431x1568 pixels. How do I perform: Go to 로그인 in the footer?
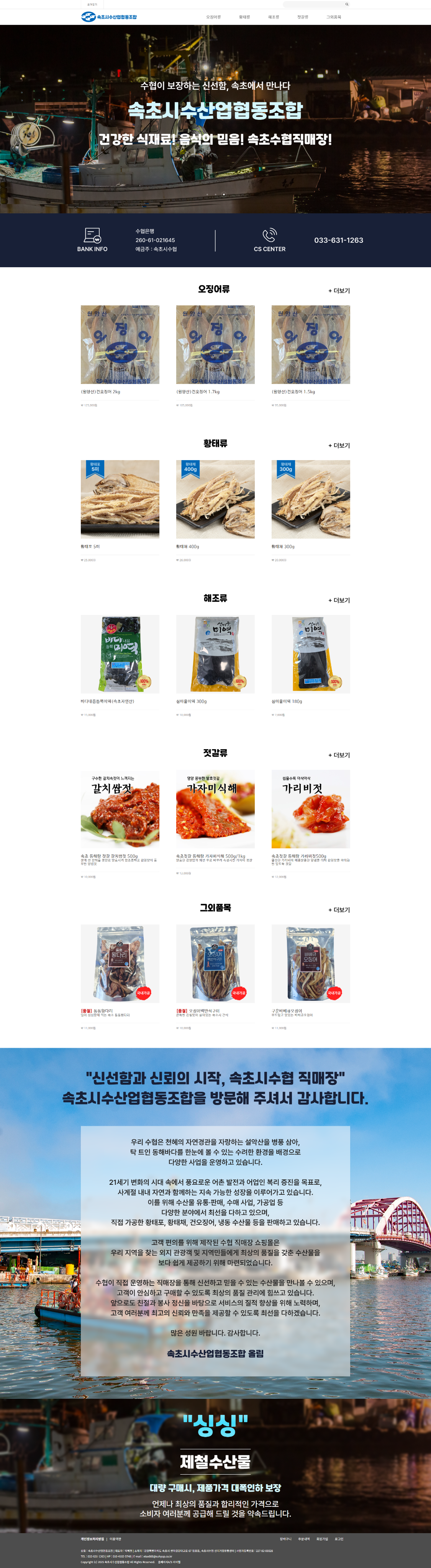[x=339, y=1539]
